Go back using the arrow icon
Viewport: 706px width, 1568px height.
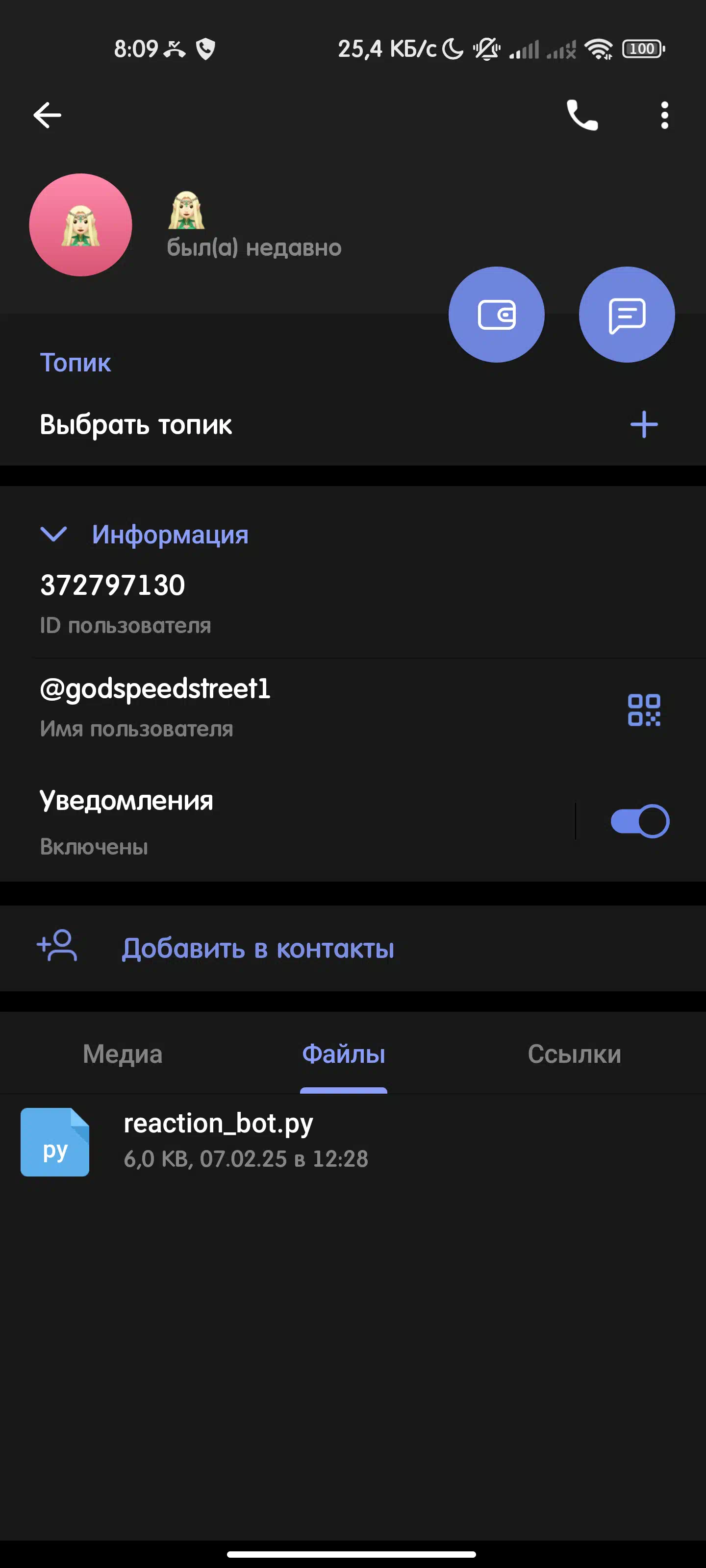47,115
